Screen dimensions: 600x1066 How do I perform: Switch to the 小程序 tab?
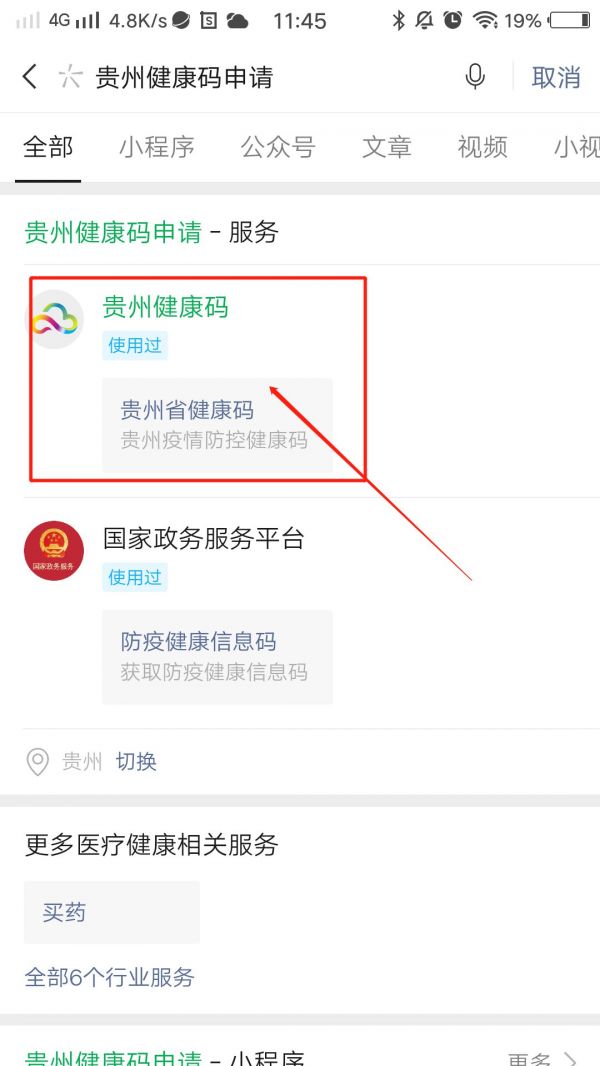(157, 147)
